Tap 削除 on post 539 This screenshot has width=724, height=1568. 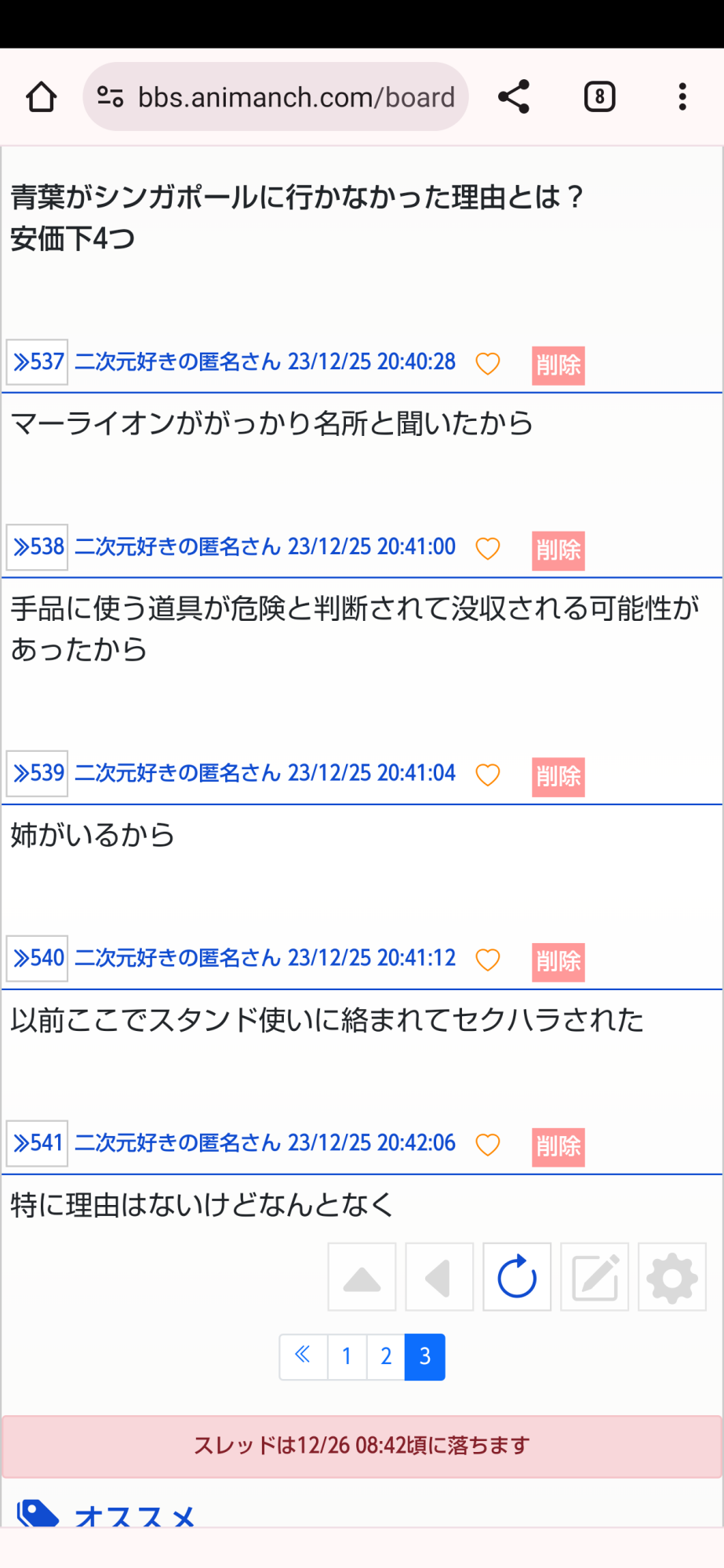point(558,777)
